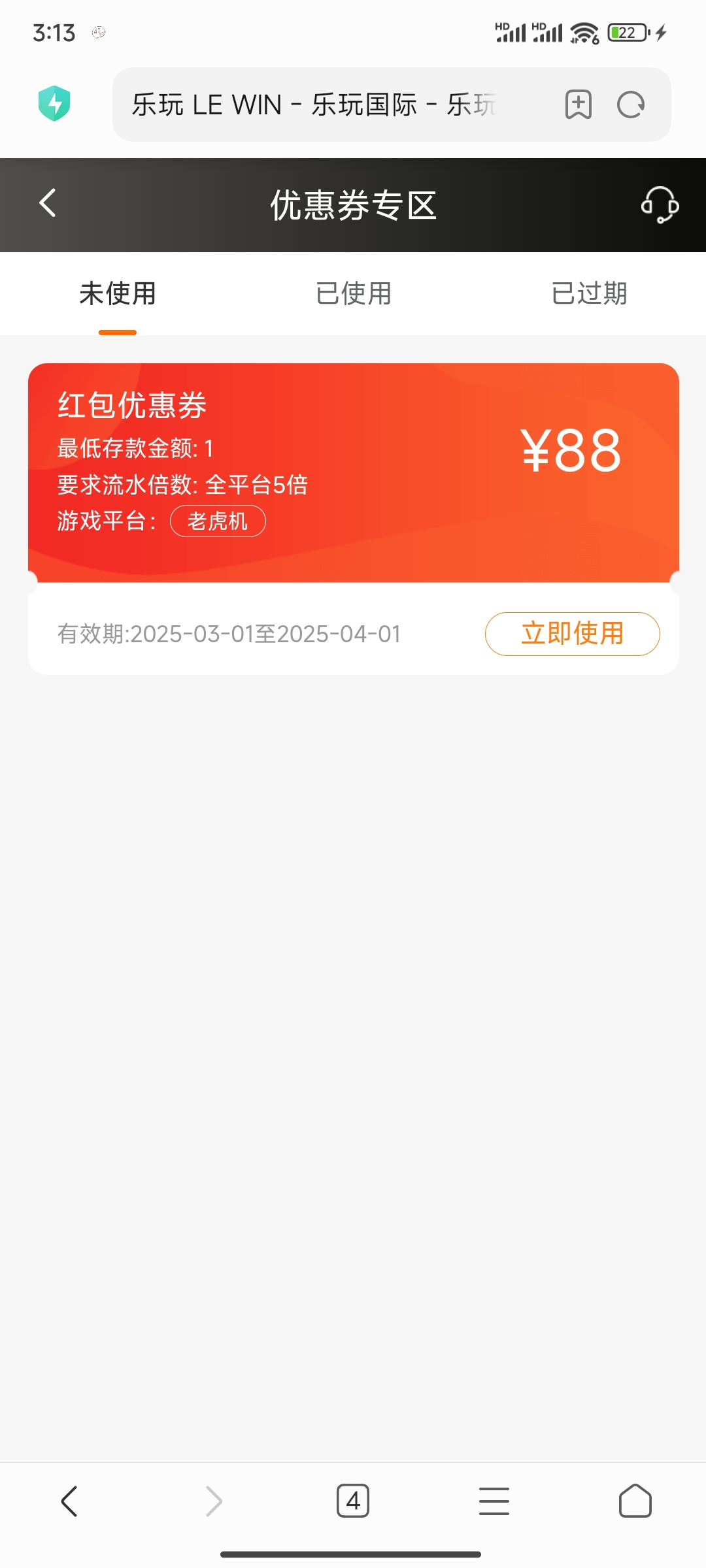This screenshot has height=1568, width=706.
Task: Open the browser tab switcher
Action: (353, 1501)
